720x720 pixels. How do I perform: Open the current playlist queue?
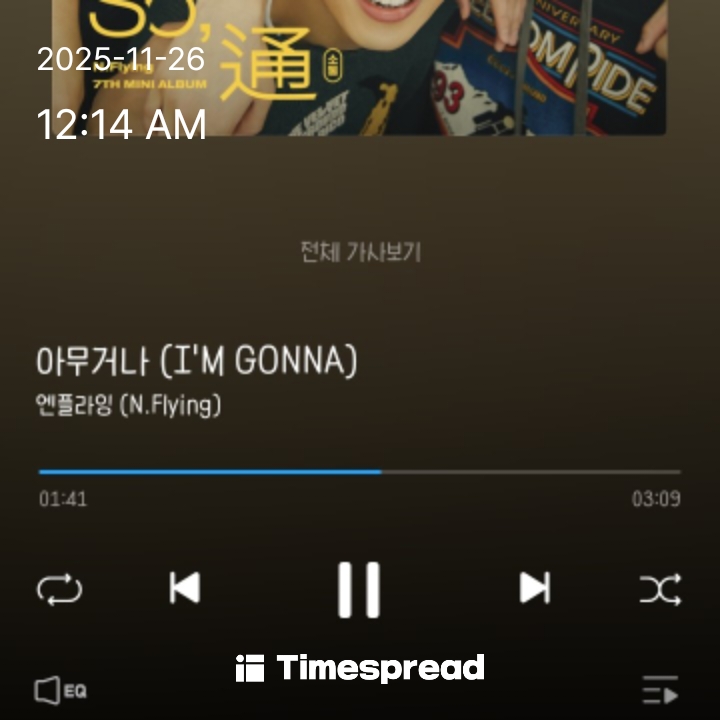click(660, 691)
